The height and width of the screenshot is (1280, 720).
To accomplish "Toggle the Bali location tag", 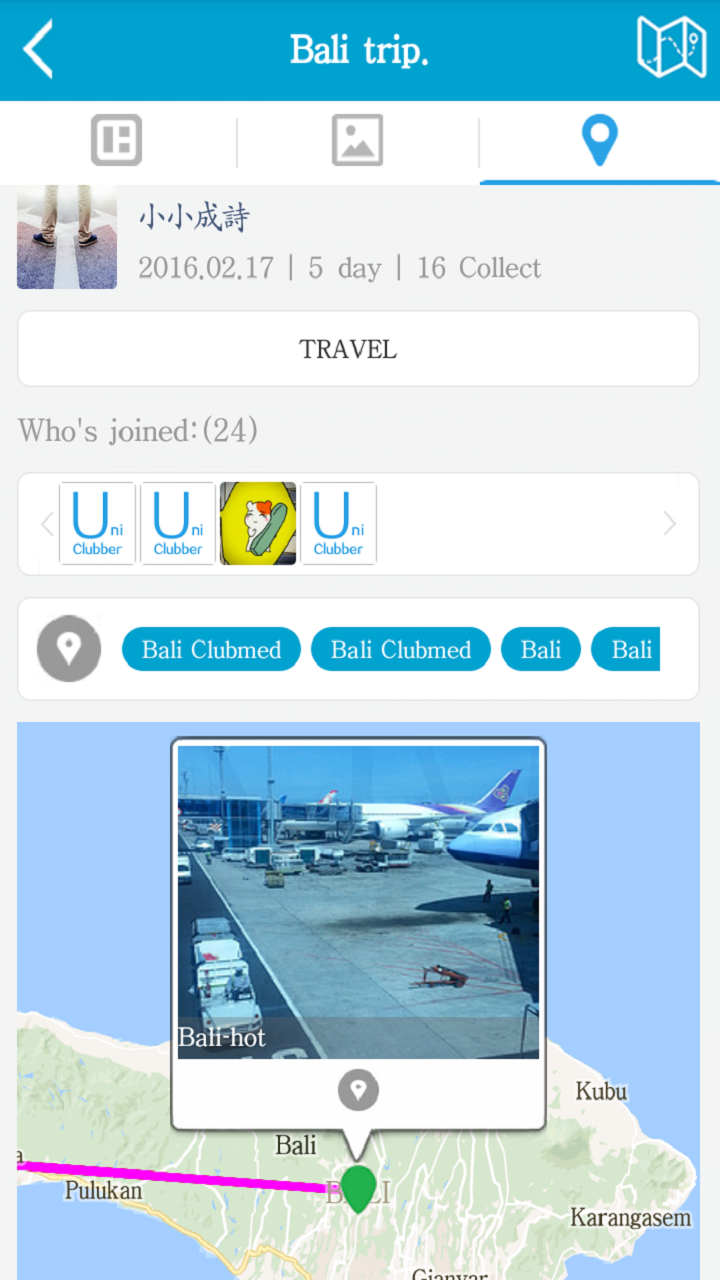I will pos(540,649).
